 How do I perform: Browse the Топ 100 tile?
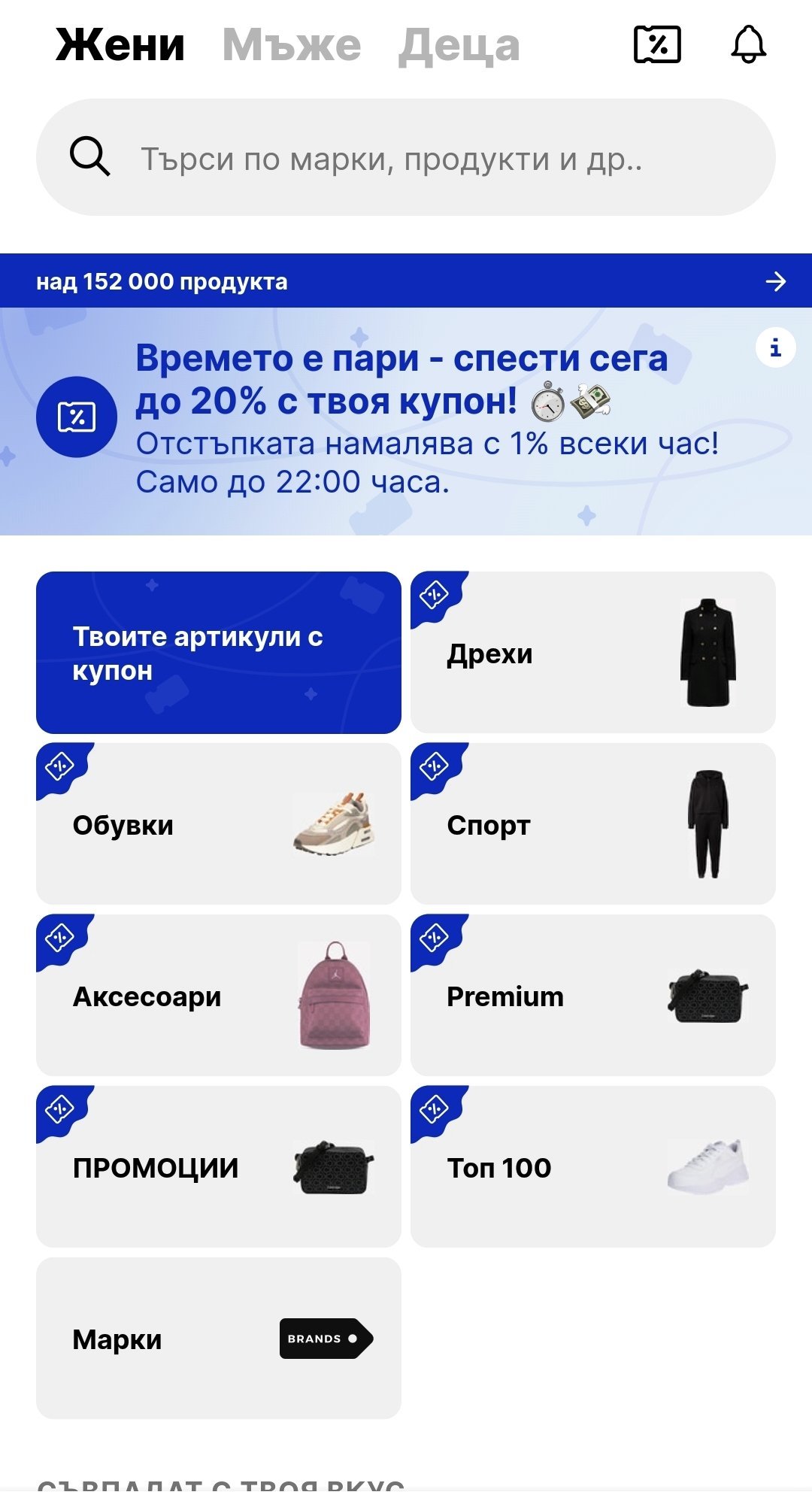pyautogui.click(x=592, y=1167)
